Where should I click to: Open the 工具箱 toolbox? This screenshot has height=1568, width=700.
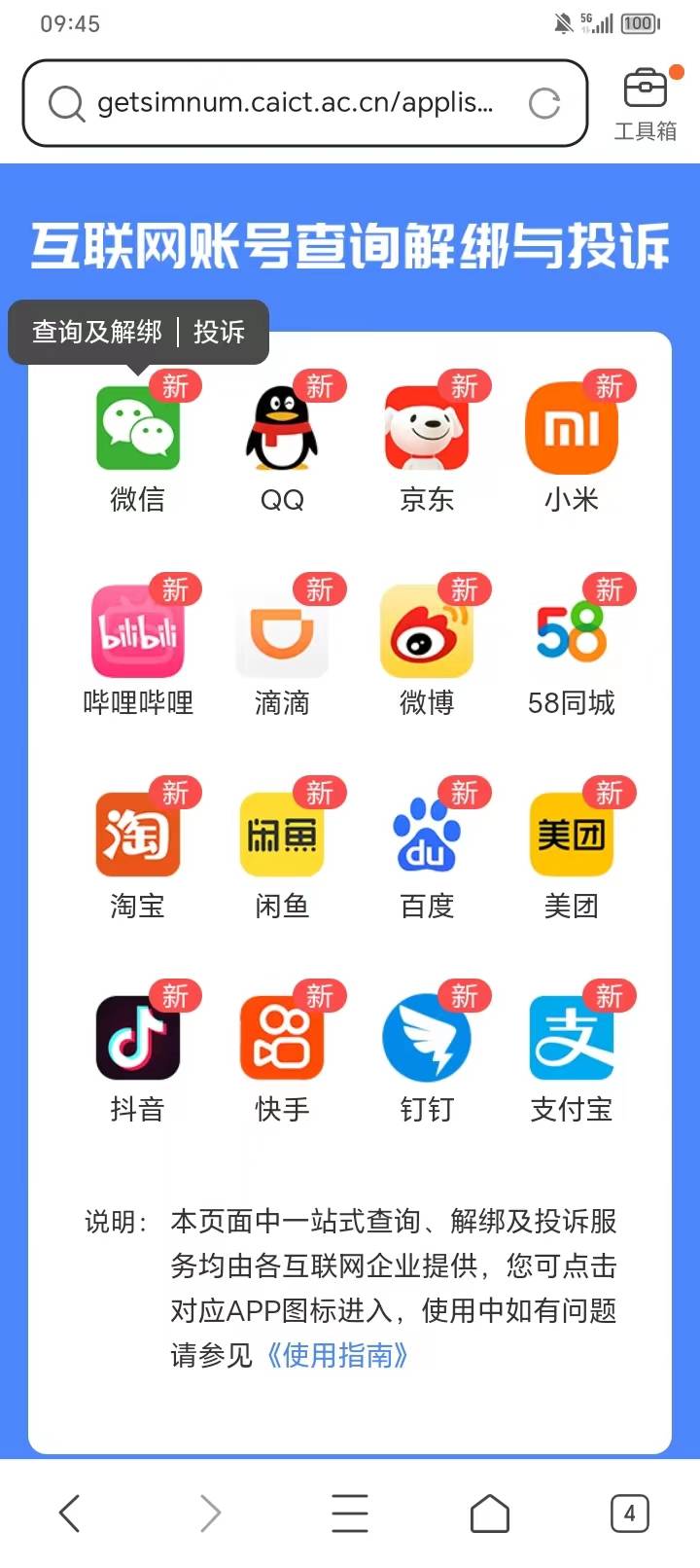pos(645,104)
